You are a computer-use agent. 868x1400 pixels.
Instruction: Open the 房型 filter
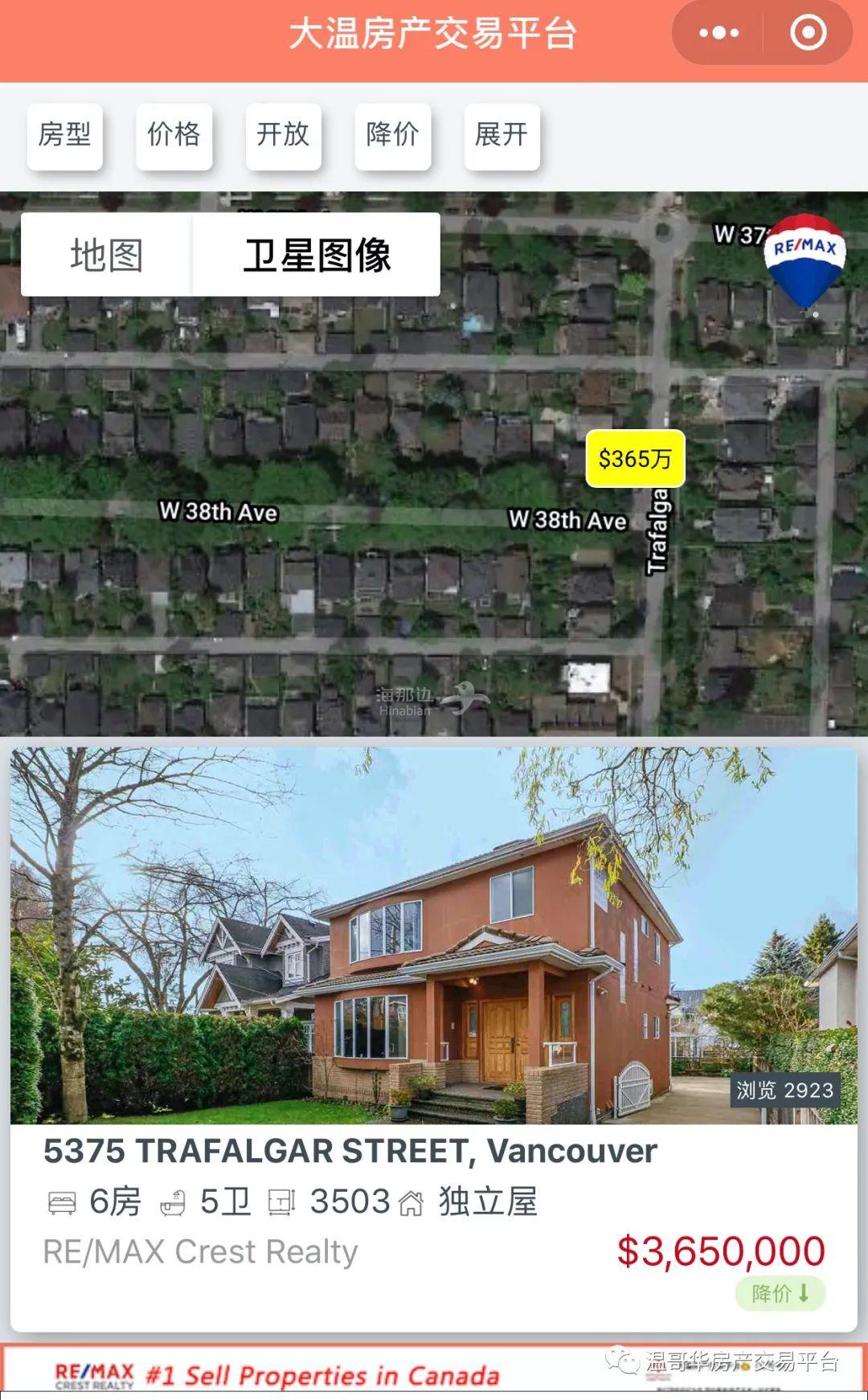pyautogui.click(x=65, y=135)
